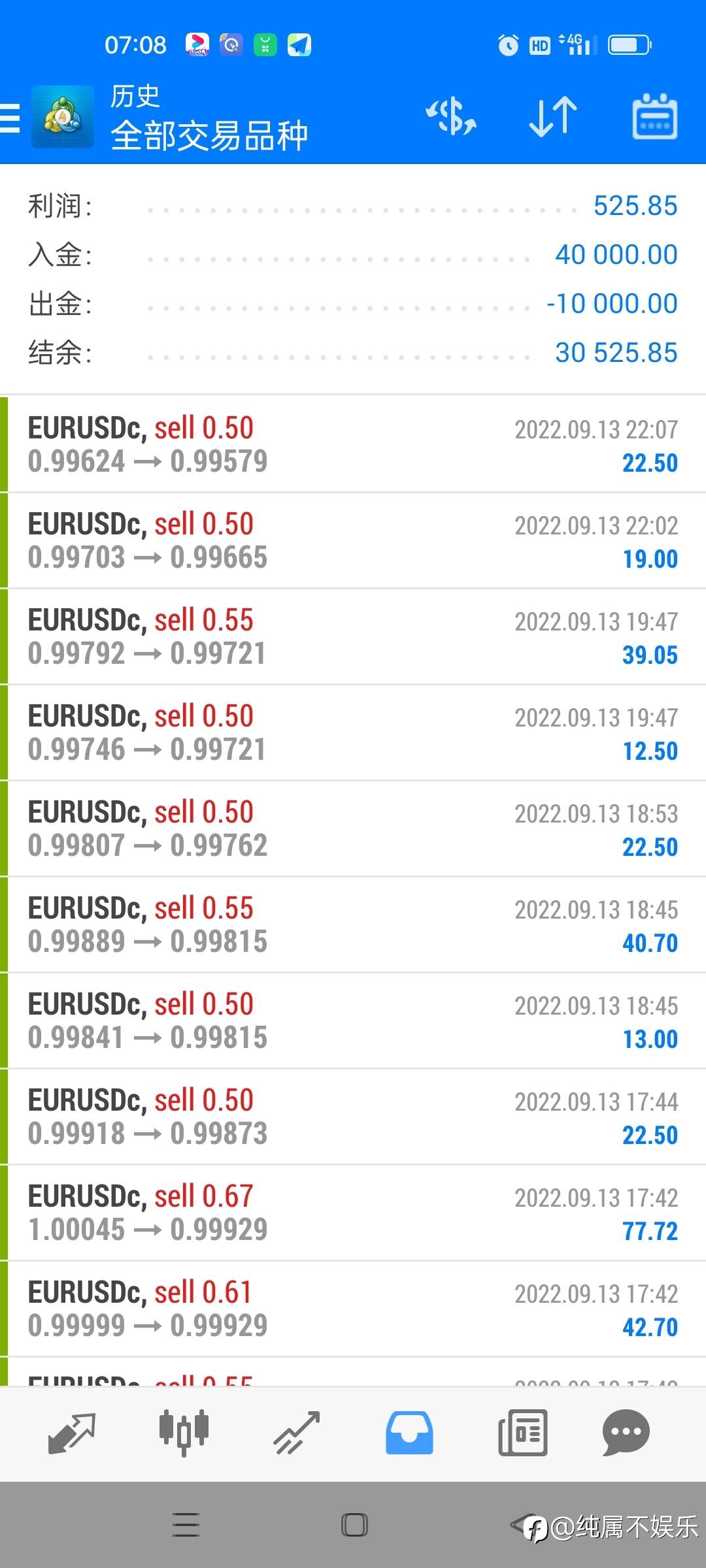Open the News tab
The image size is (706, 1568).
[522, 1433]
